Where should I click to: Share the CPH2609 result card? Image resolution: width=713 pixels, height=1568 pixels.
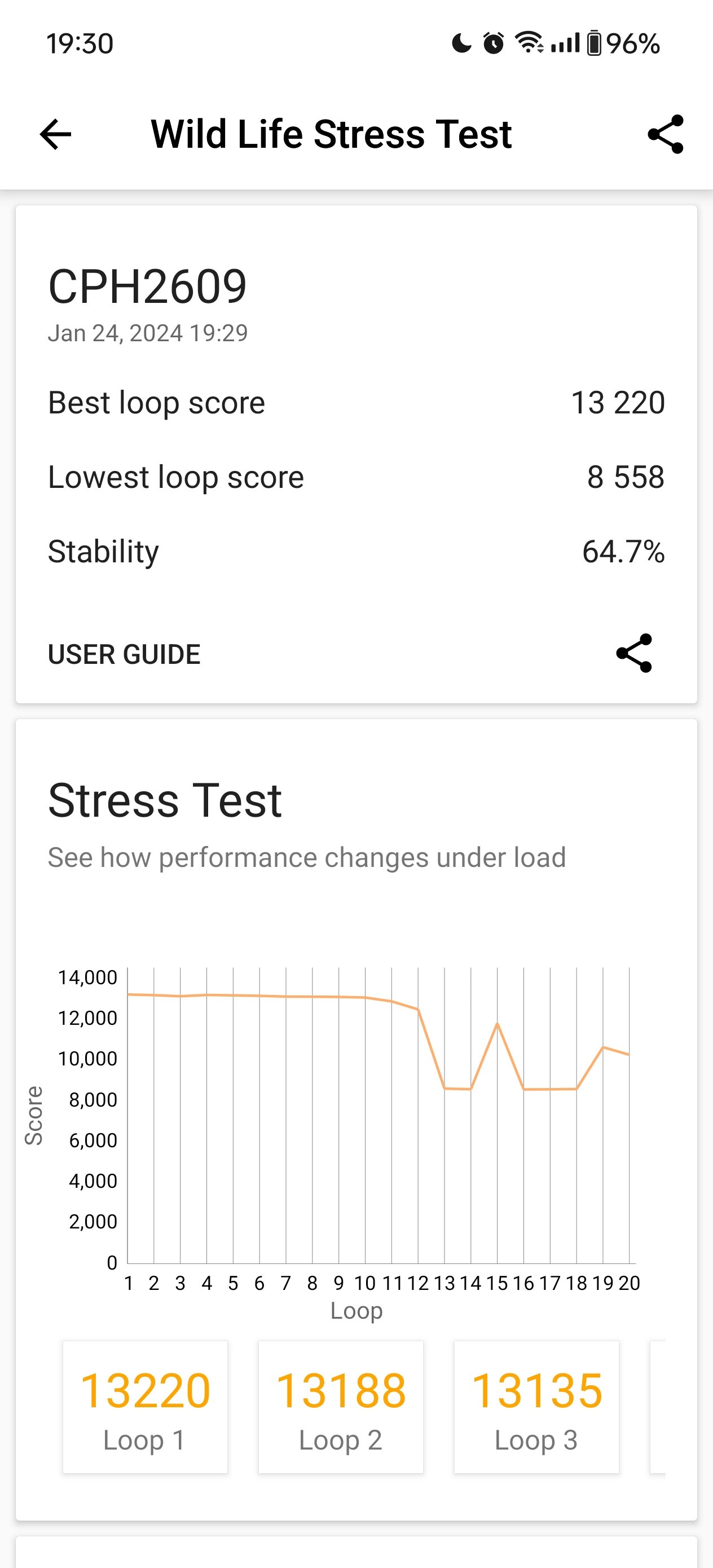click(634, 653)
